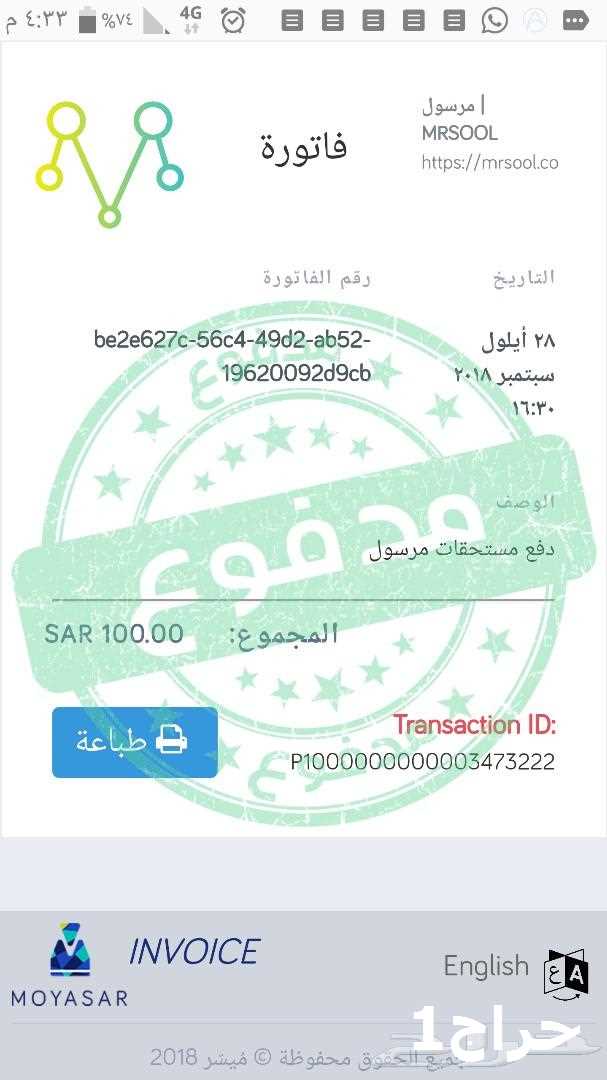Tap the blue طباعة print button

135,742
